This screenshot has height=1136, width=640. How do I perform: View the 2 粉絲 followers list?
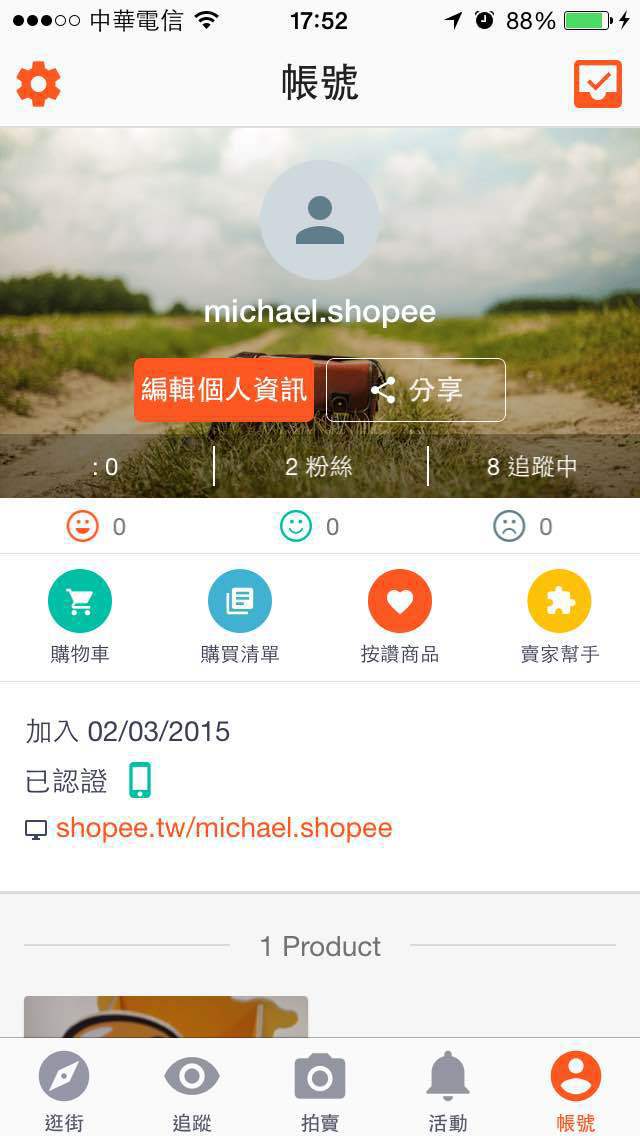[x=320, y=466]
